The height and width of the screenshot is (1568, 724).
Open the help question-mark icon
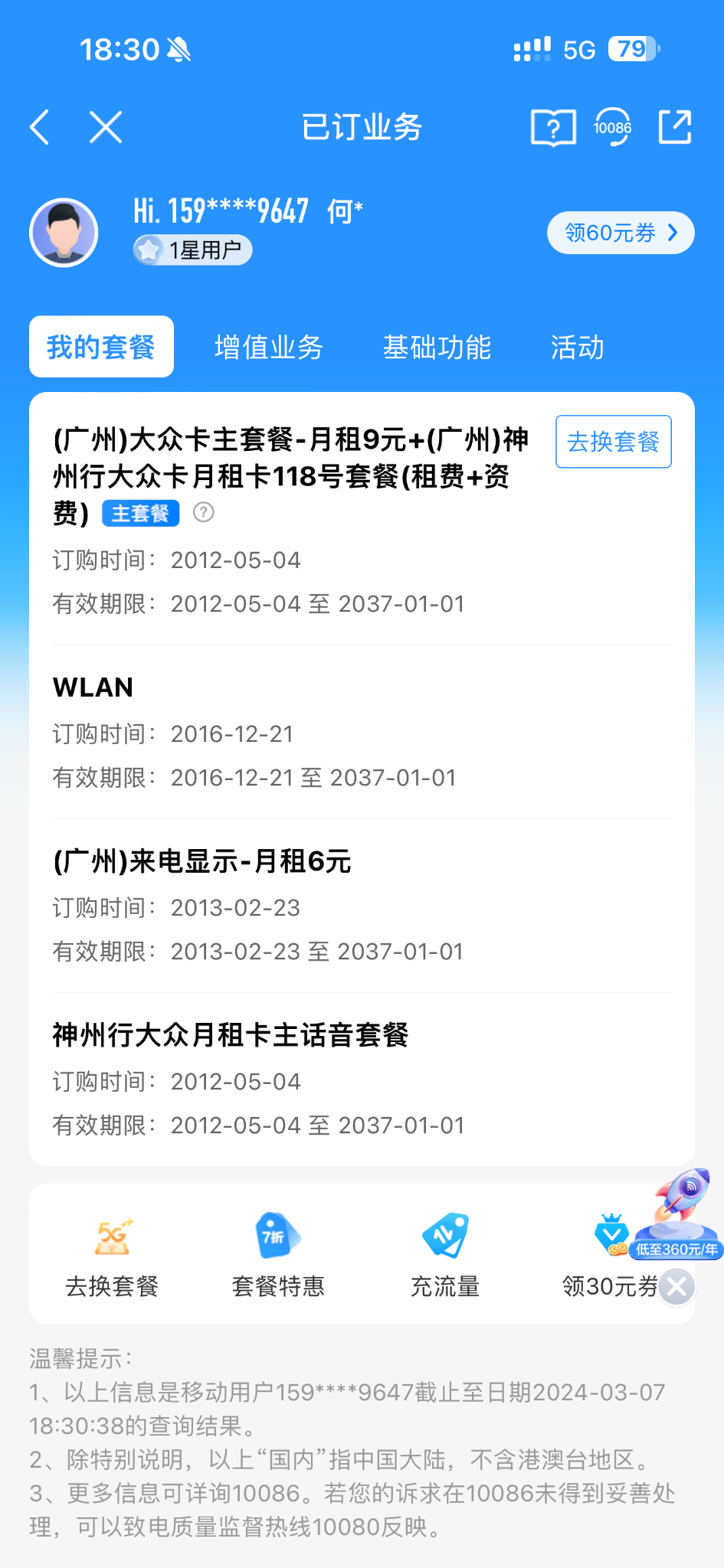(x=553, y=127)
